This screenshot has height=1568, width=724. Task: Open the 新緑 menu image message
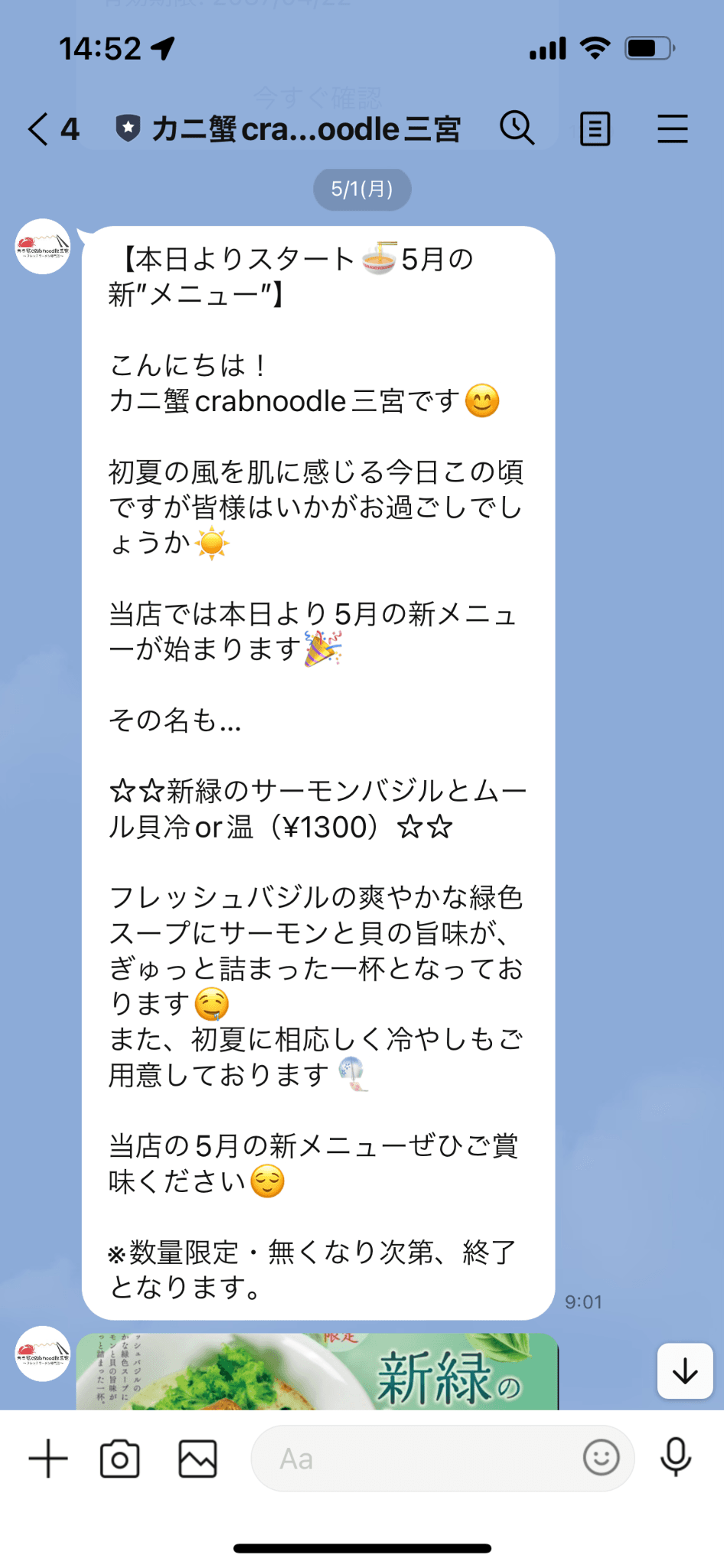click(x=317, y=1372)
